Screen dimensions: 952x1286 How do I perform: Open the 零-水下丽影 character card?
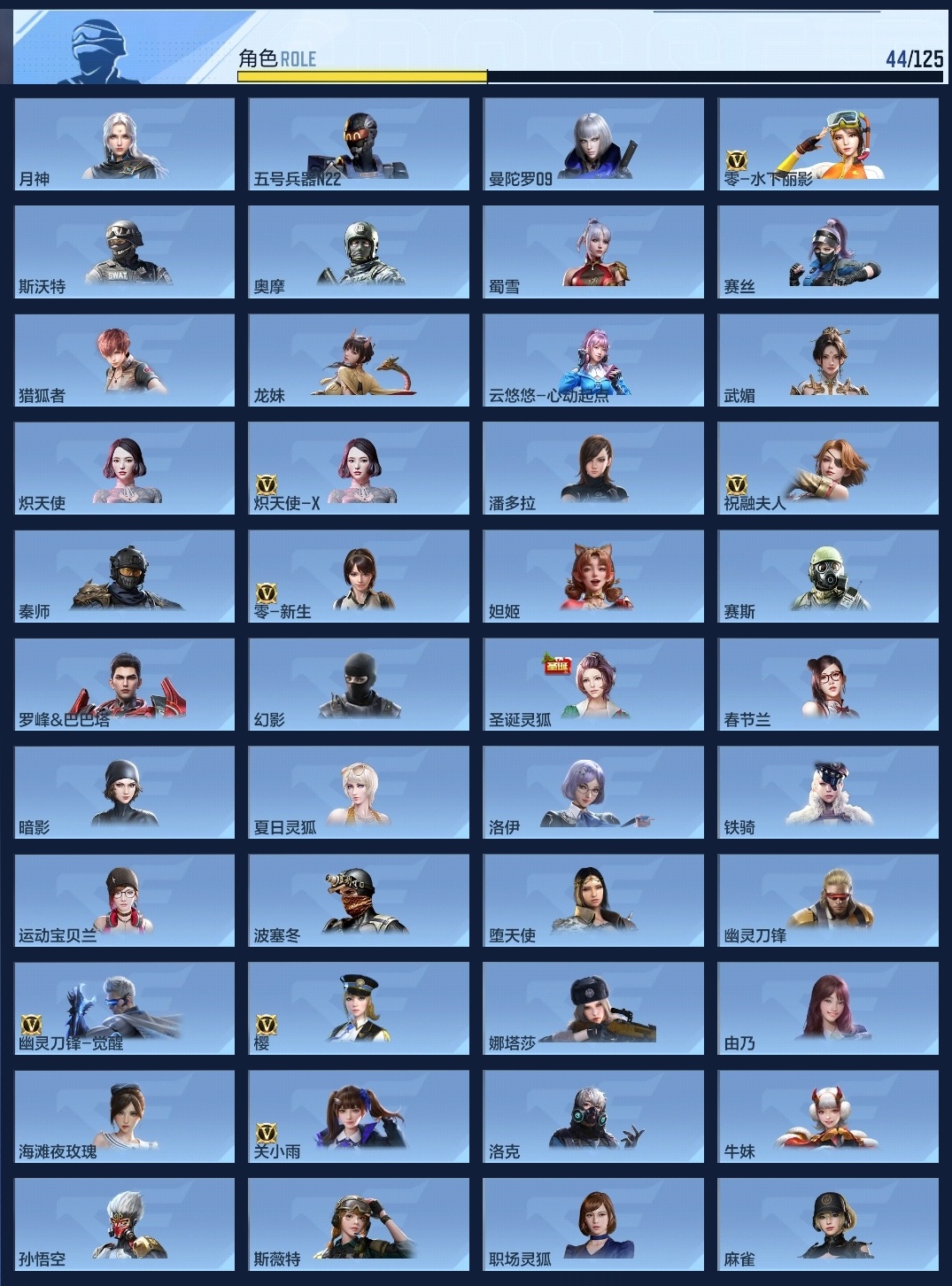point(828,143)
